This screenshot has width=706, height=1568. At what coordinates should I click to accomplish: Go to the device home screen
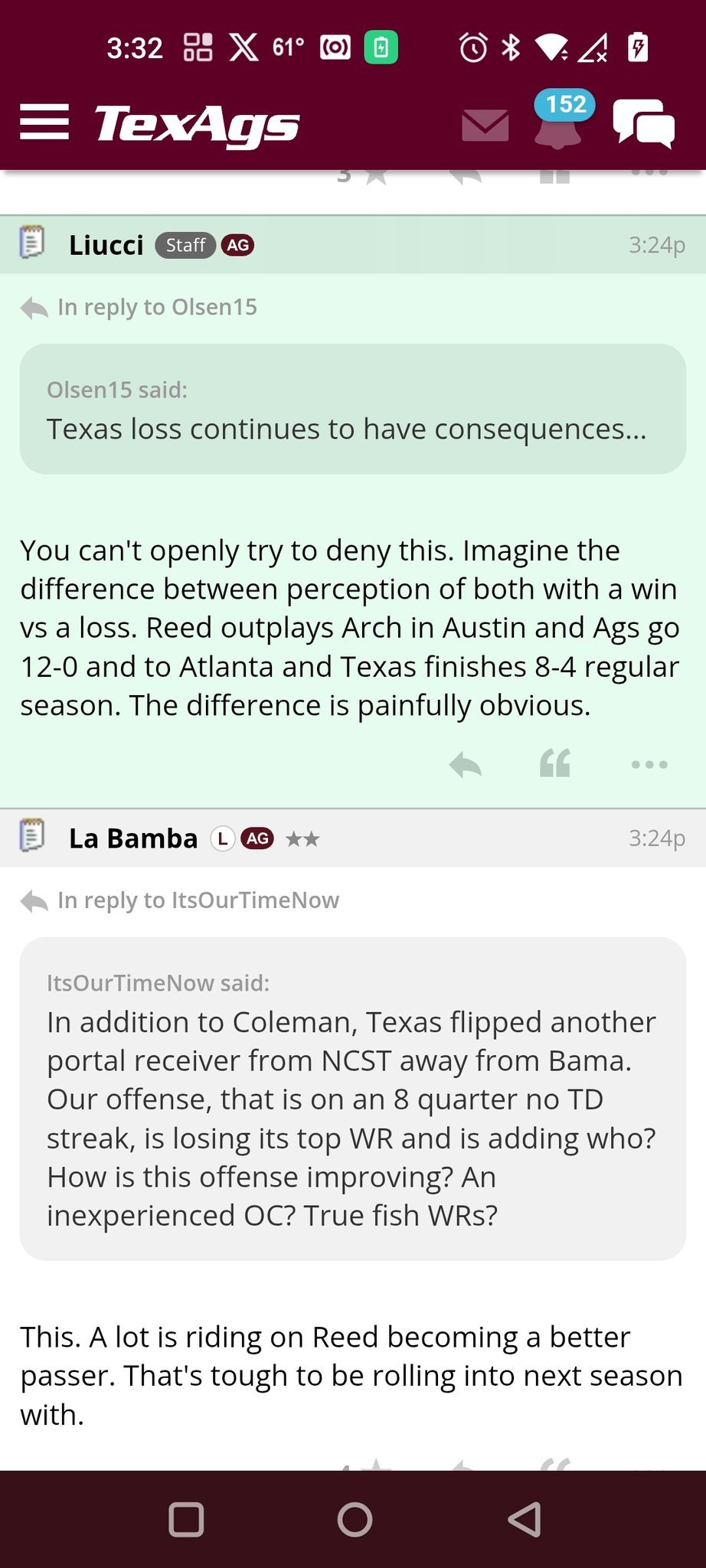click(355, 1520)
